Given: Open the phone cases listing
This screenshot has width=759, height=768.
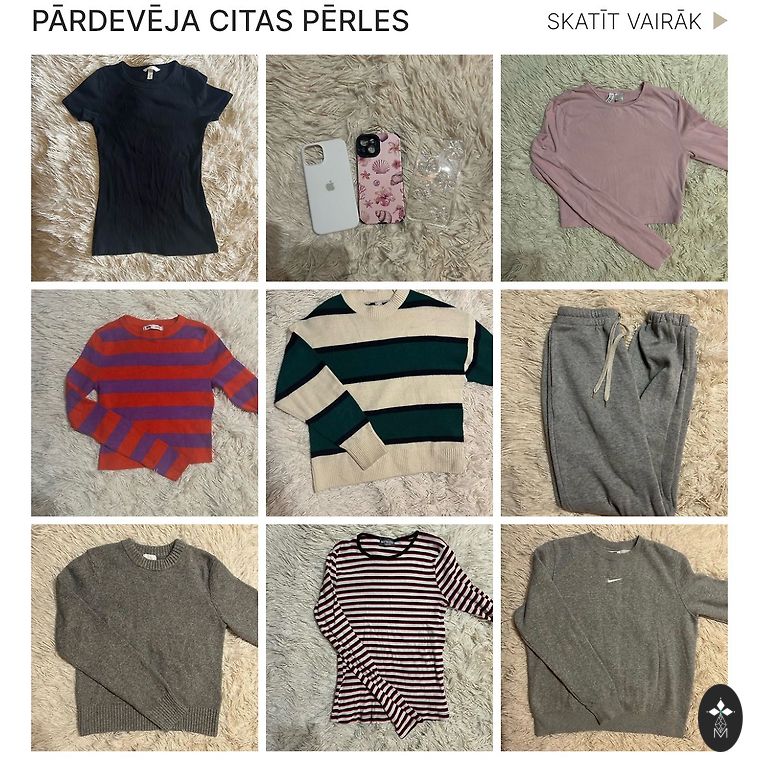Looking at the screenshot, I should click(x=379, y=167).
